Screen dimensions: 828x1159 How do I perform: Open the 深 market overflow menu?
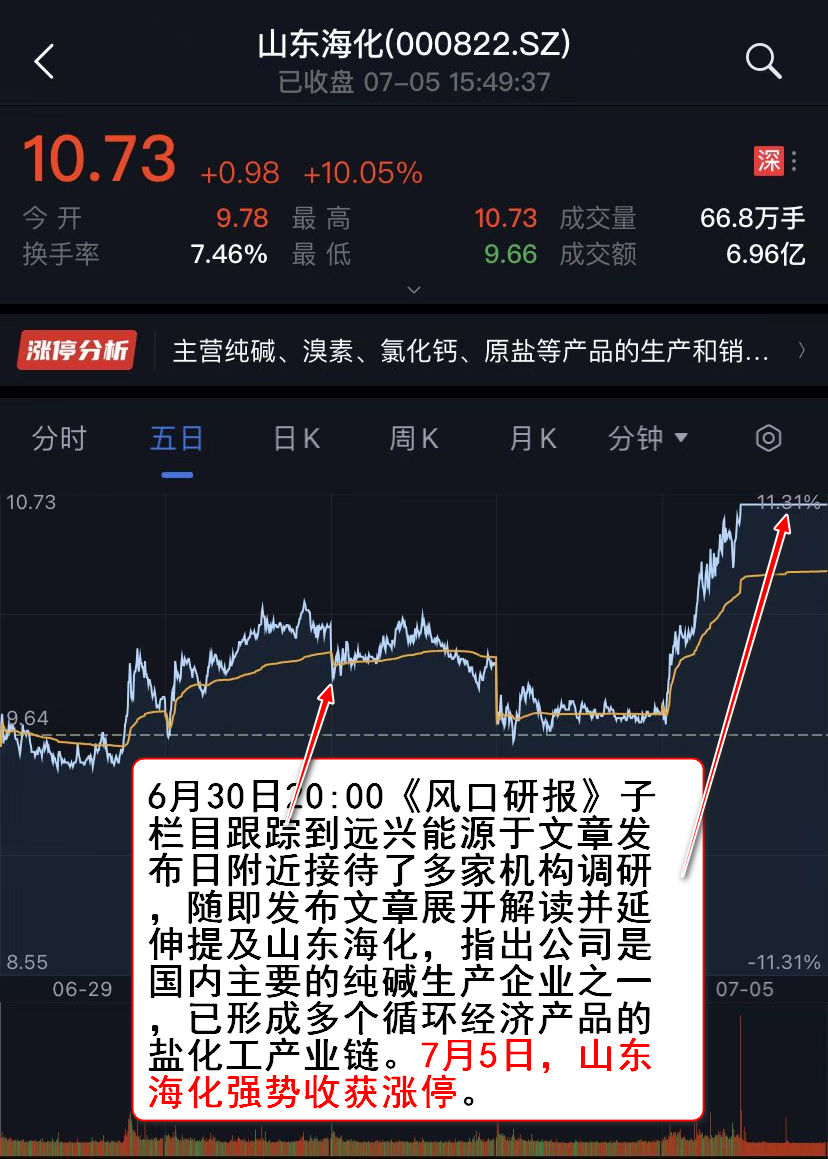(x=794, y=161)
